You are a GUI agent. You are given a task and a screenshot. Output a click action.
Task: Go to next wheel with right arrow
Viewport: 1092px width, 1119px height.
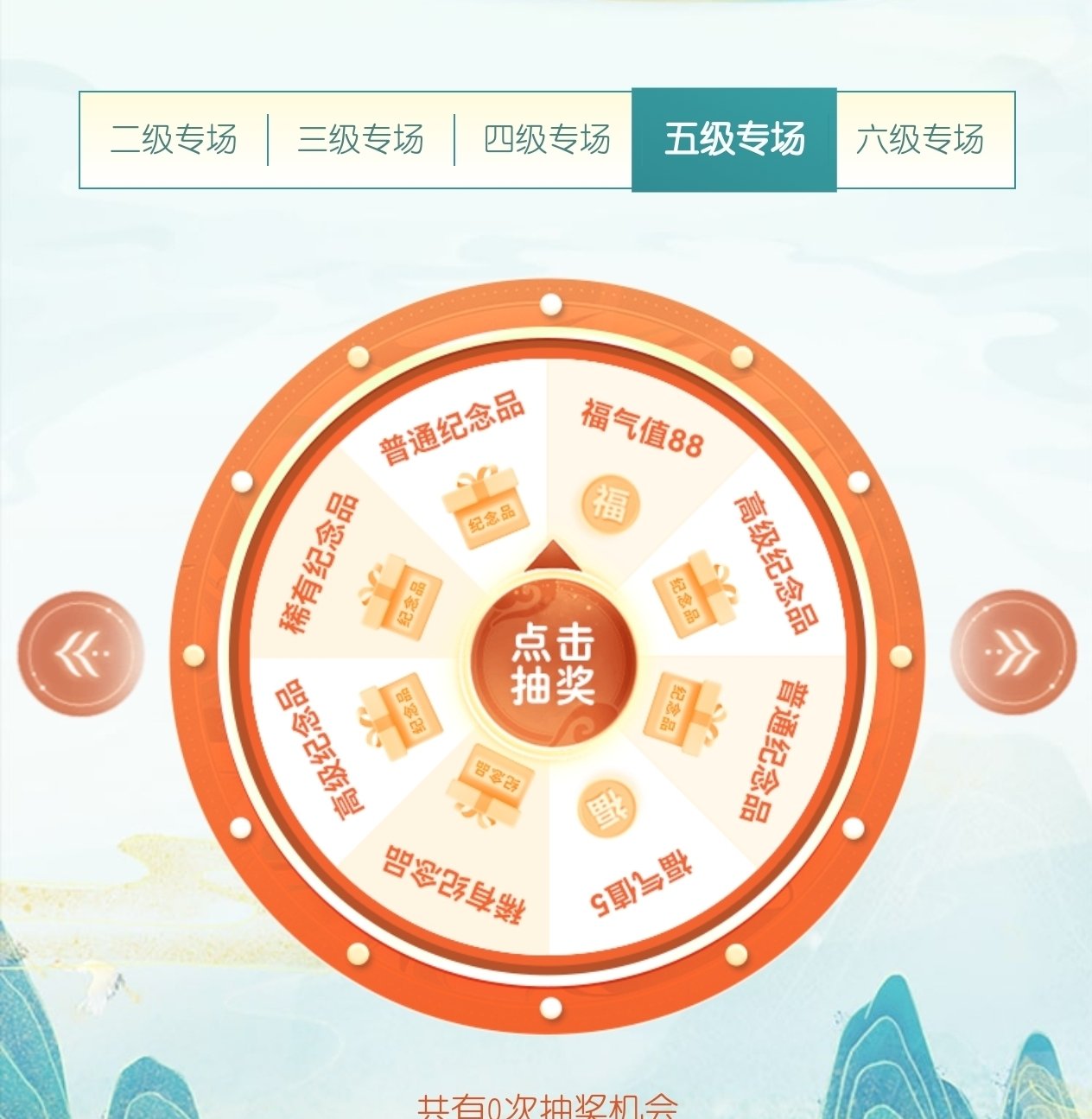pos(1013,652)
